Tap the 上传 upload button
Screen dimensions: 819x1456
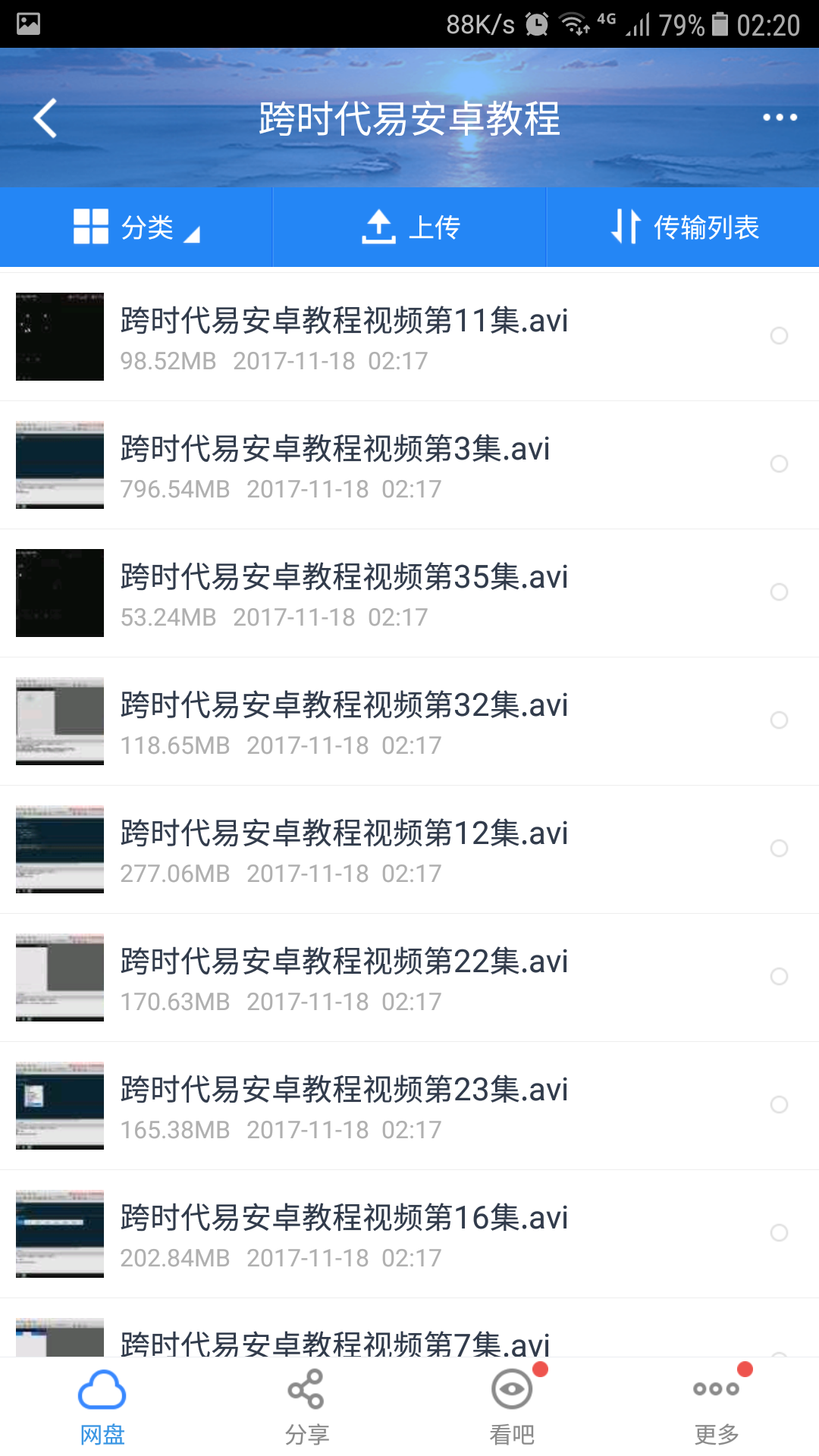click(x=409, y=227)
